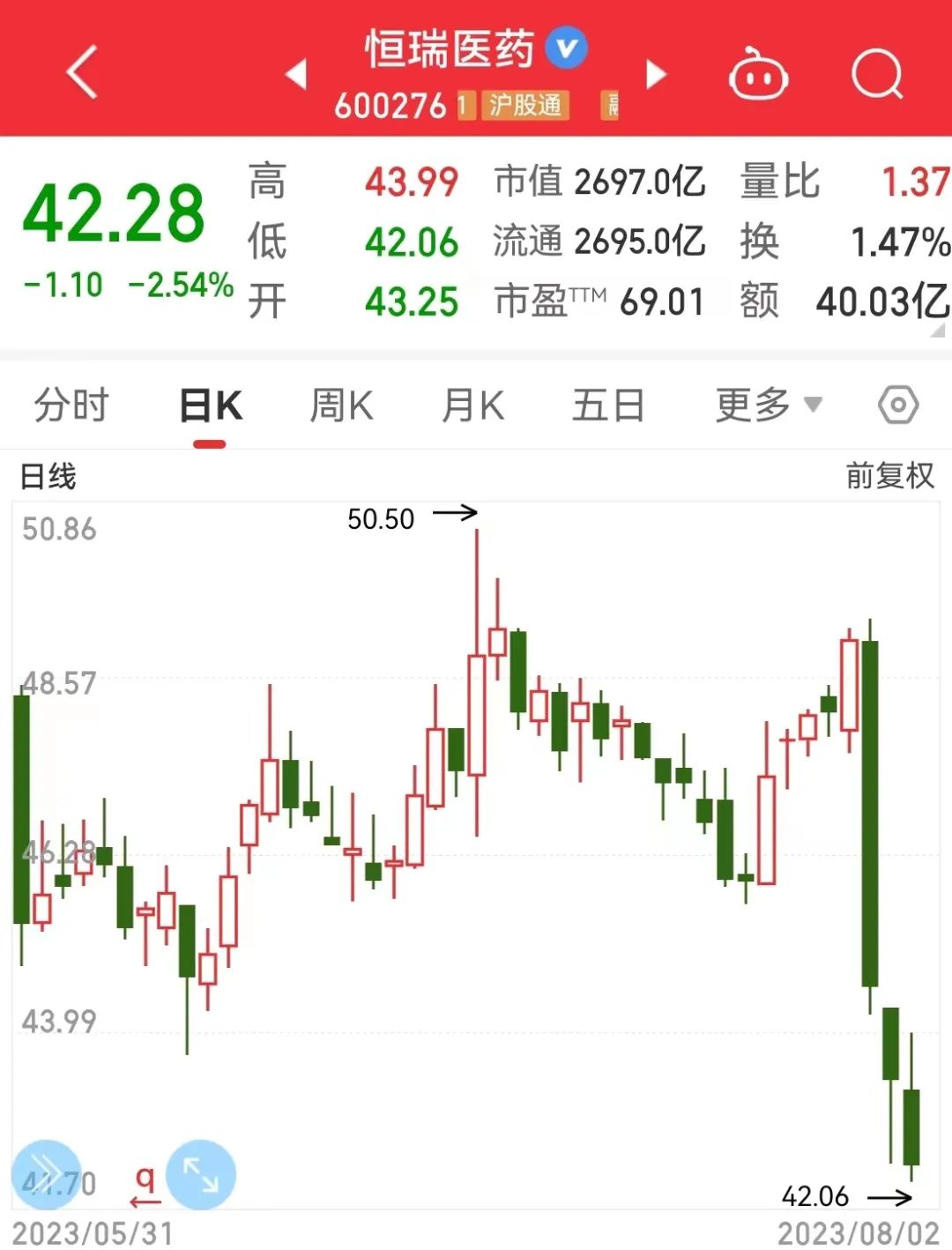This screenshot has width=952, height=1250.
Task: Change the 前复权 adjustment mode
Action: [889, 476]
